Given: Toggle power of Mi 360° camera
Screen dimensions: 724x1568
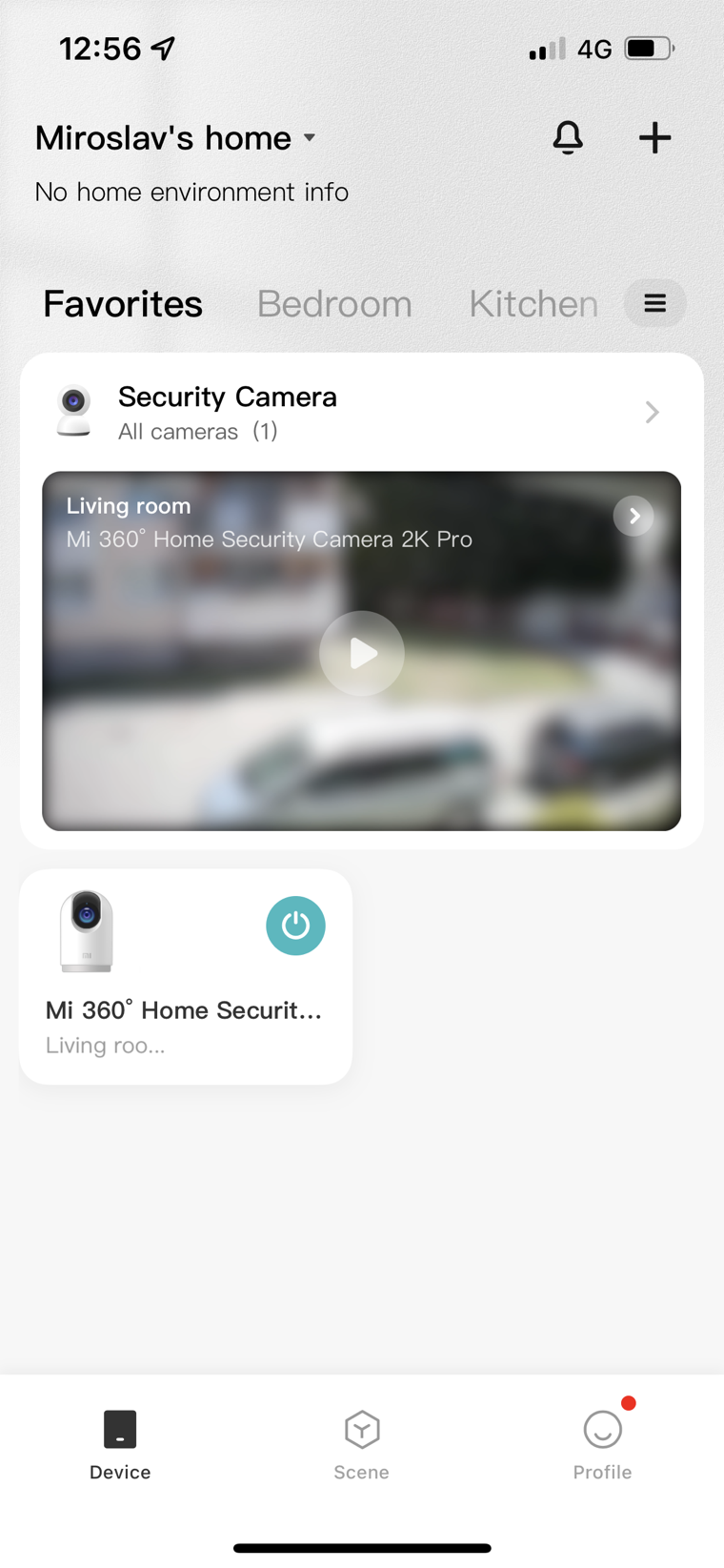Looking at the screenshot, I should (295, 926).
